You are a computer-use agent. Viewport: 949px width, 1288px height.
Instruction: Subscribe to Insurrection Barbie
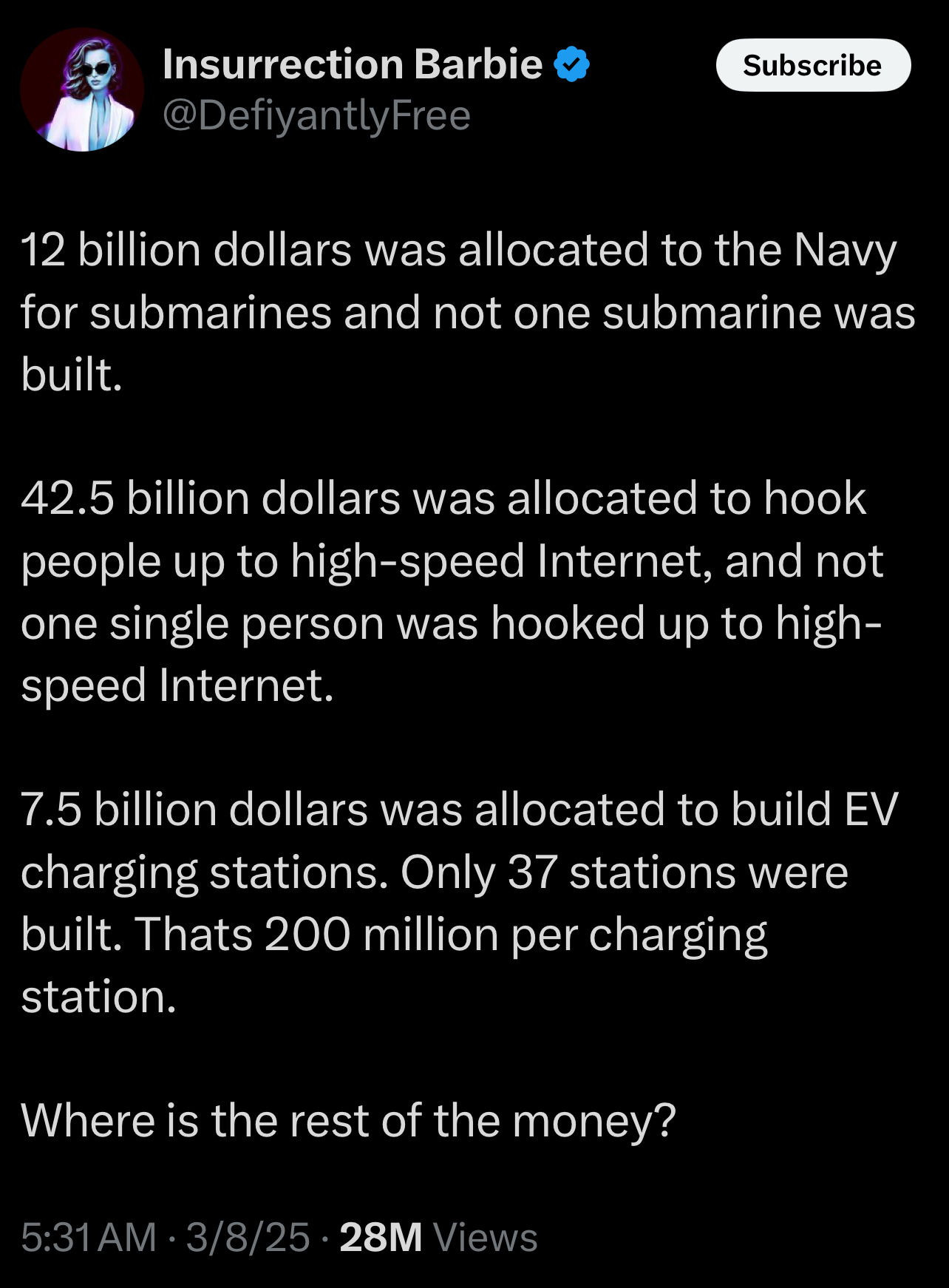pos(813,65)
